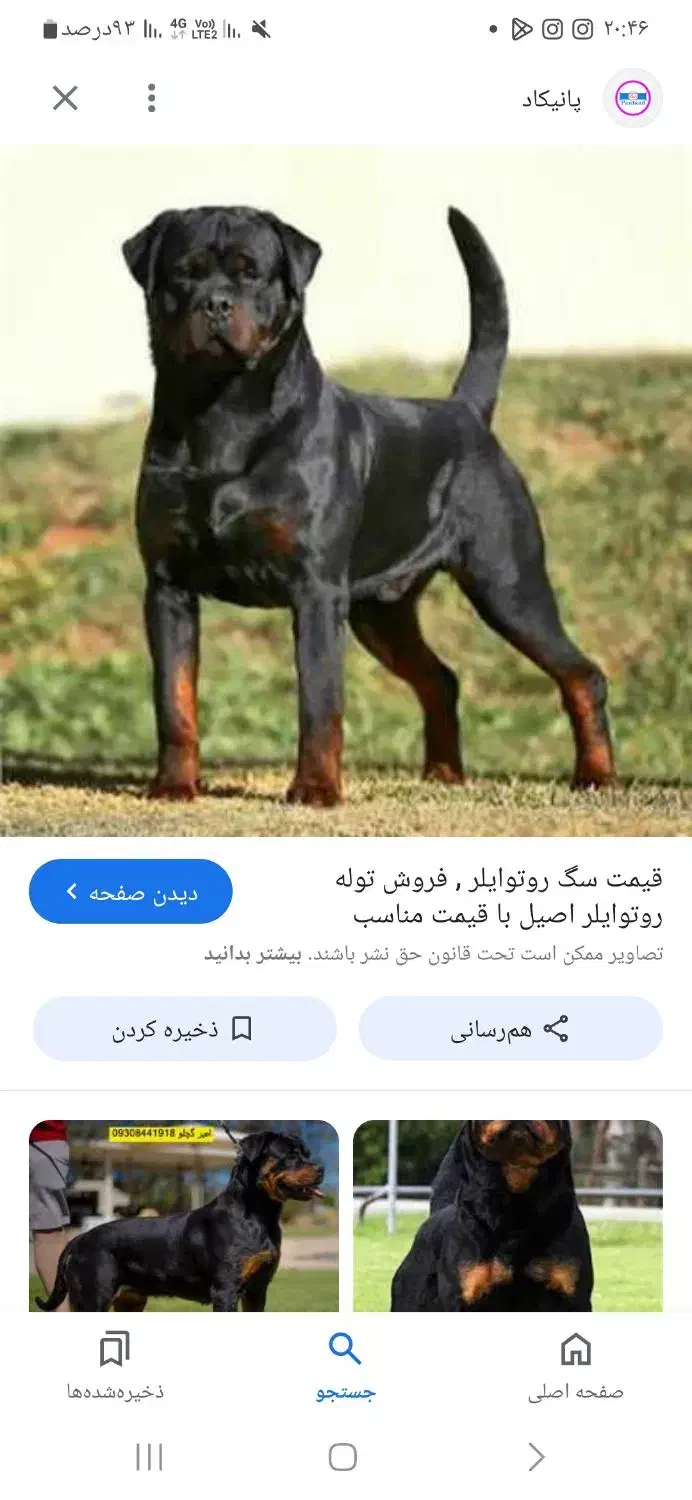The image size is (692, 1500).
Task: Open related Rottweiler image with yellow banner
Action: coord(184,1215)
